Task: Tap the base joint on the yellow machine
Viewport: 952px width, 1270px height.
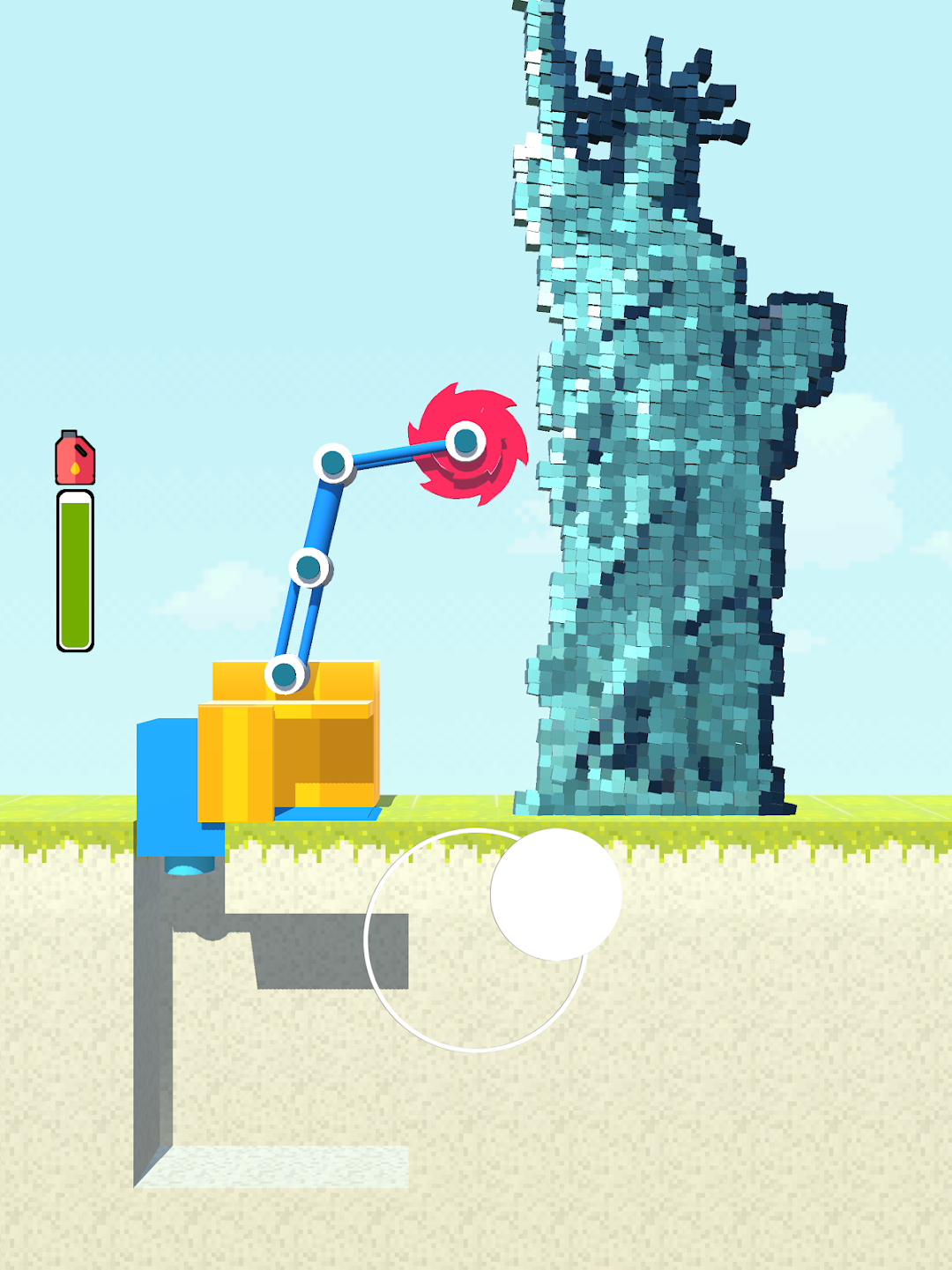Action: (284, 675)
